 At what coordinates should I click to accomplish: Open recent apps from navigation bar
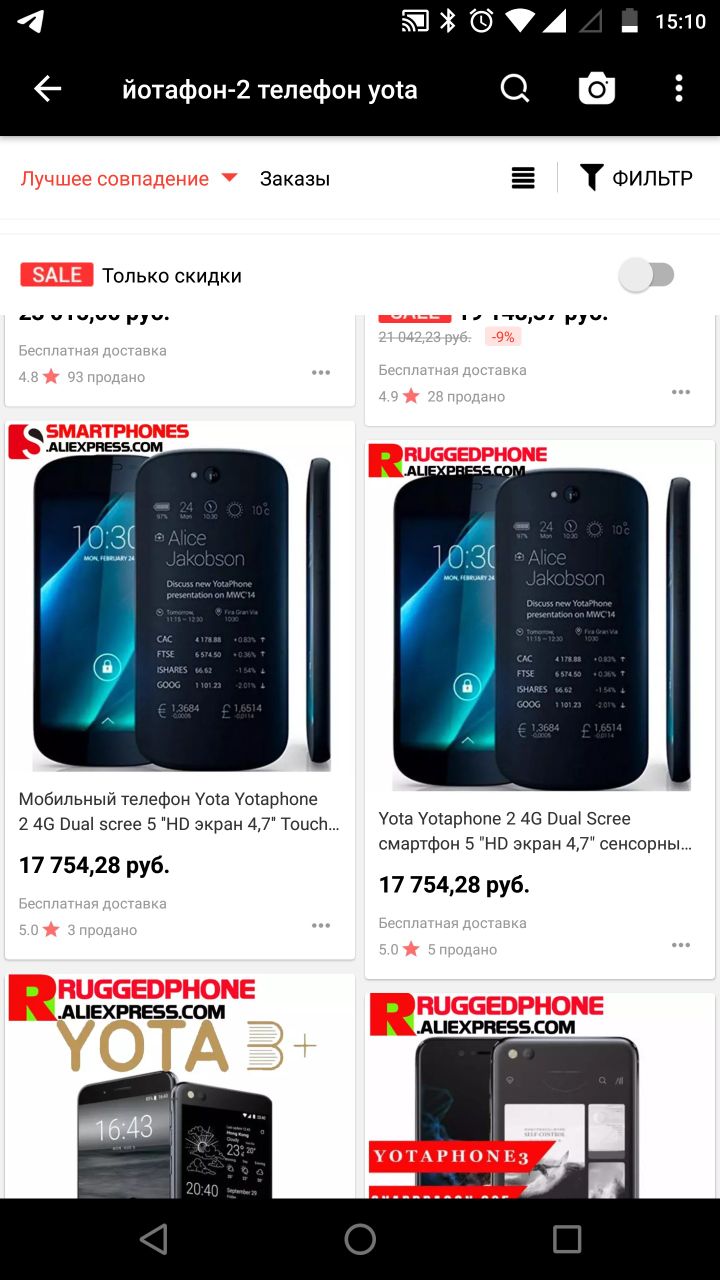pos(567,1240)
